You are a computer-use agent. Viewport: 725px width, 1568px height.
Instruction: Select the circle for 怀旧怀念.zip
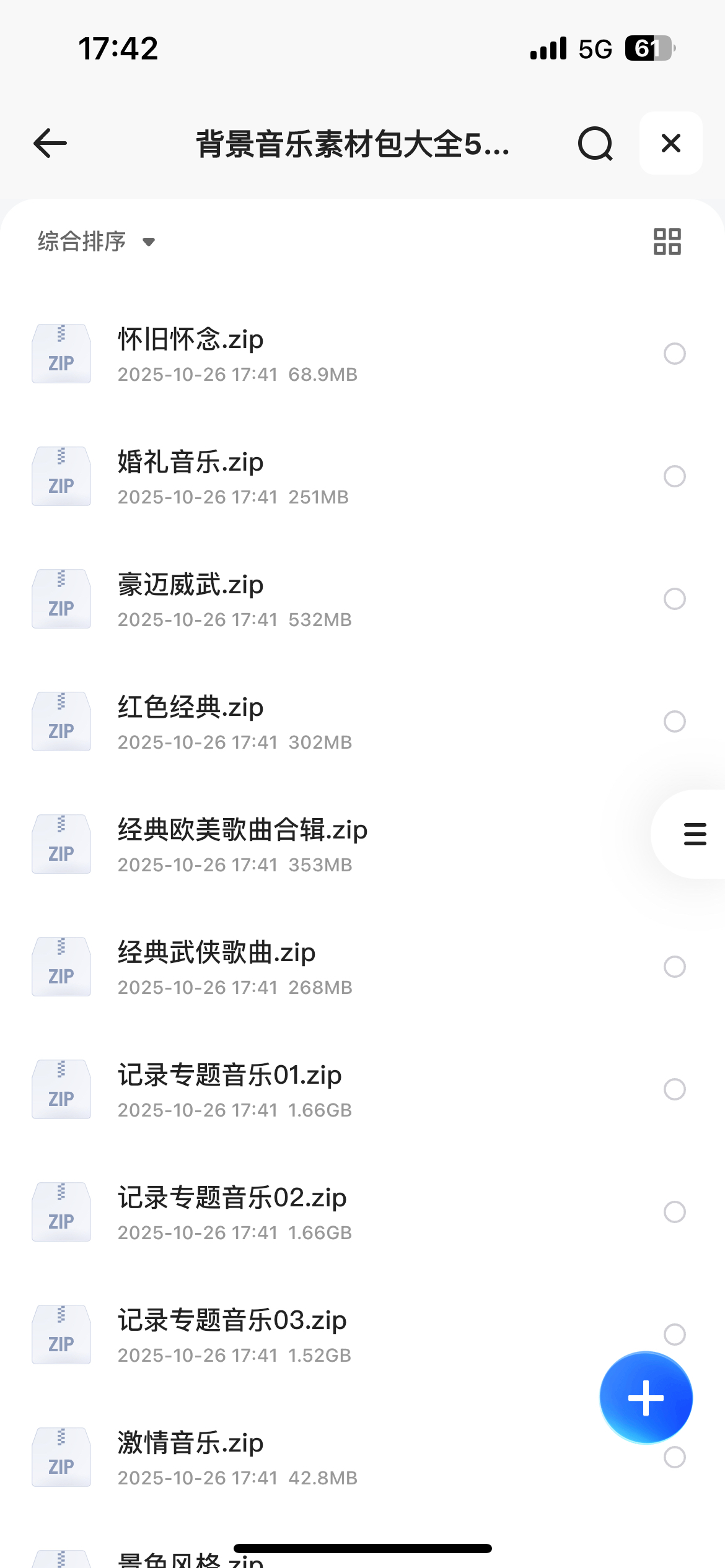pos(674,354)
